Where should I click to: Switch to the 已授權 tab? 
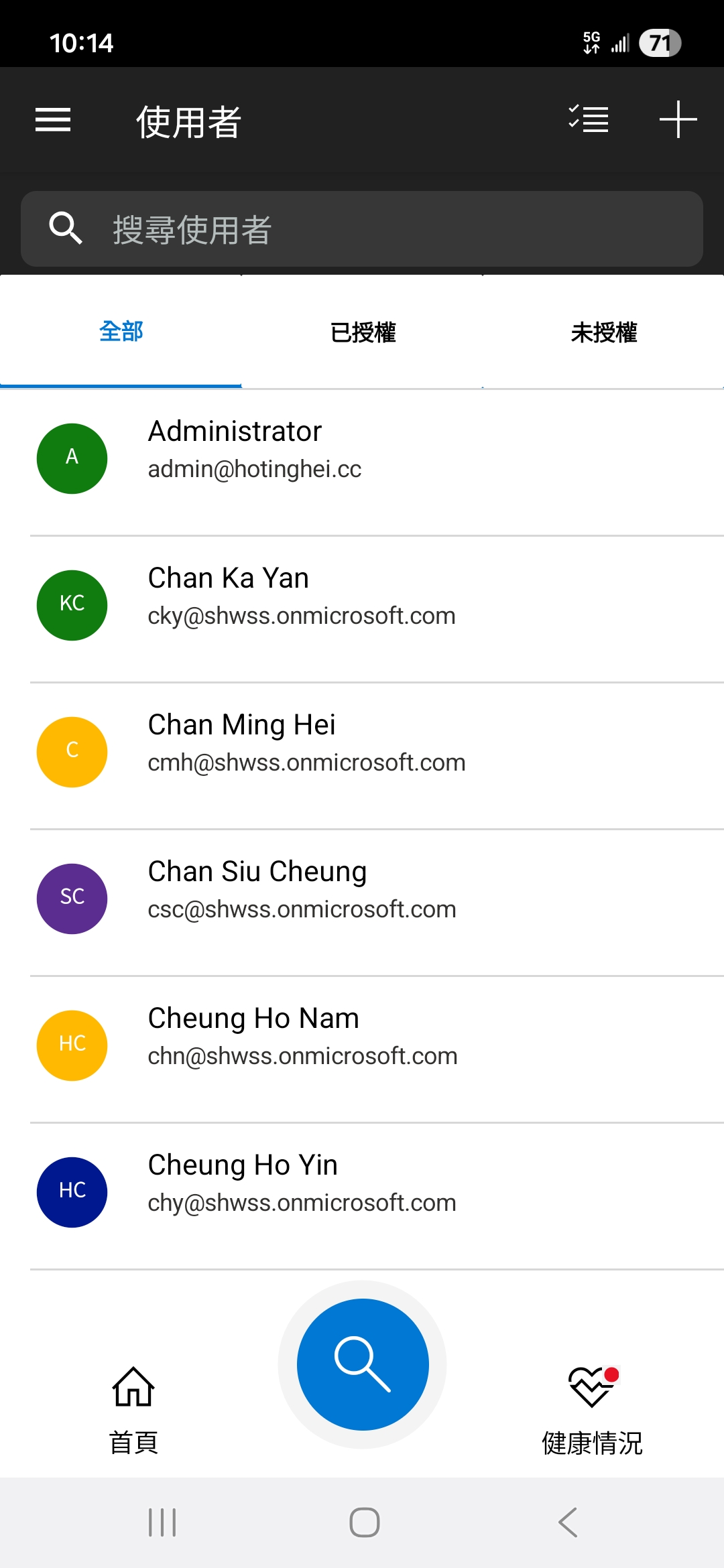363,332
